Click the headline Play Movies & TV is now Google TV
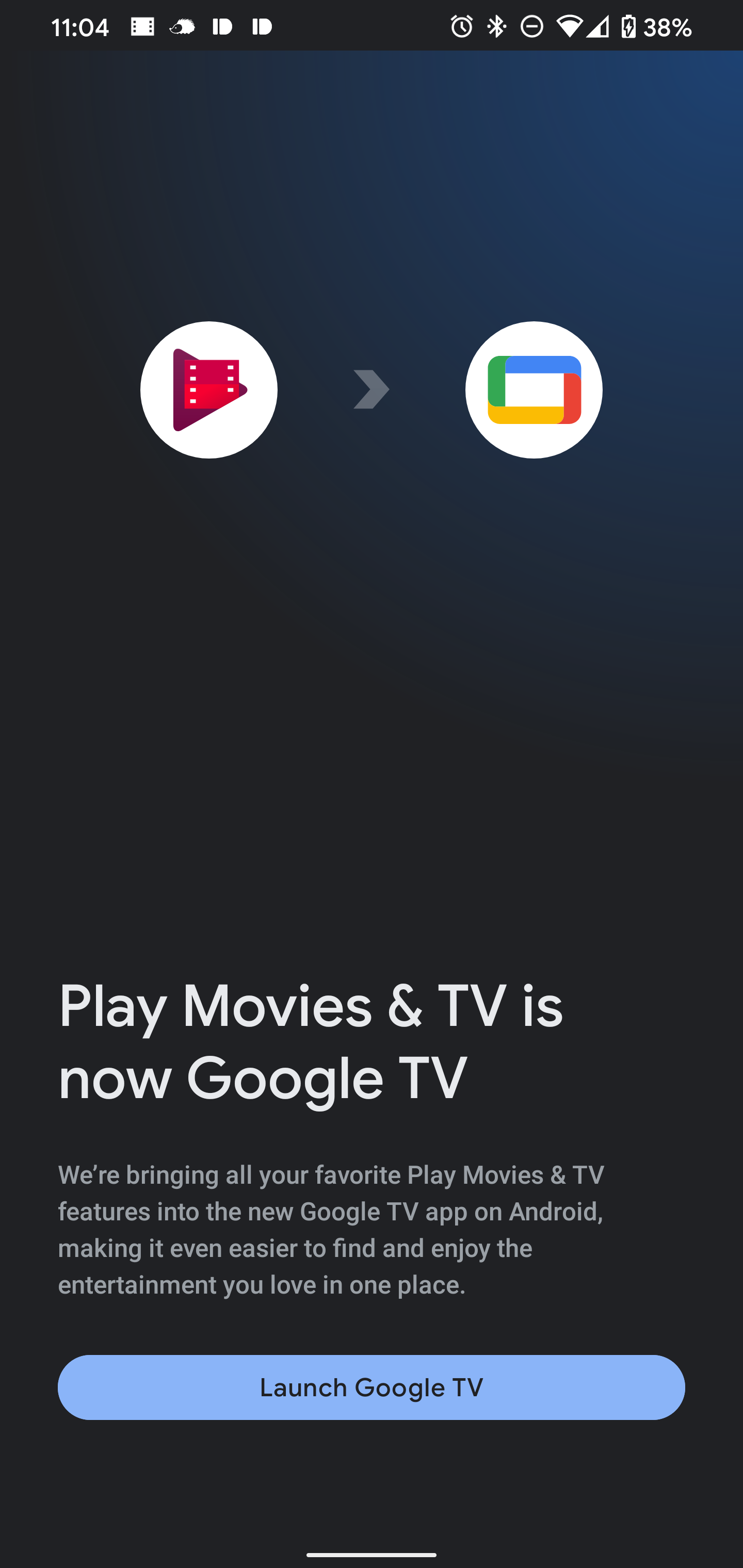This screenshot has width=743, height=1568. 311,1043
